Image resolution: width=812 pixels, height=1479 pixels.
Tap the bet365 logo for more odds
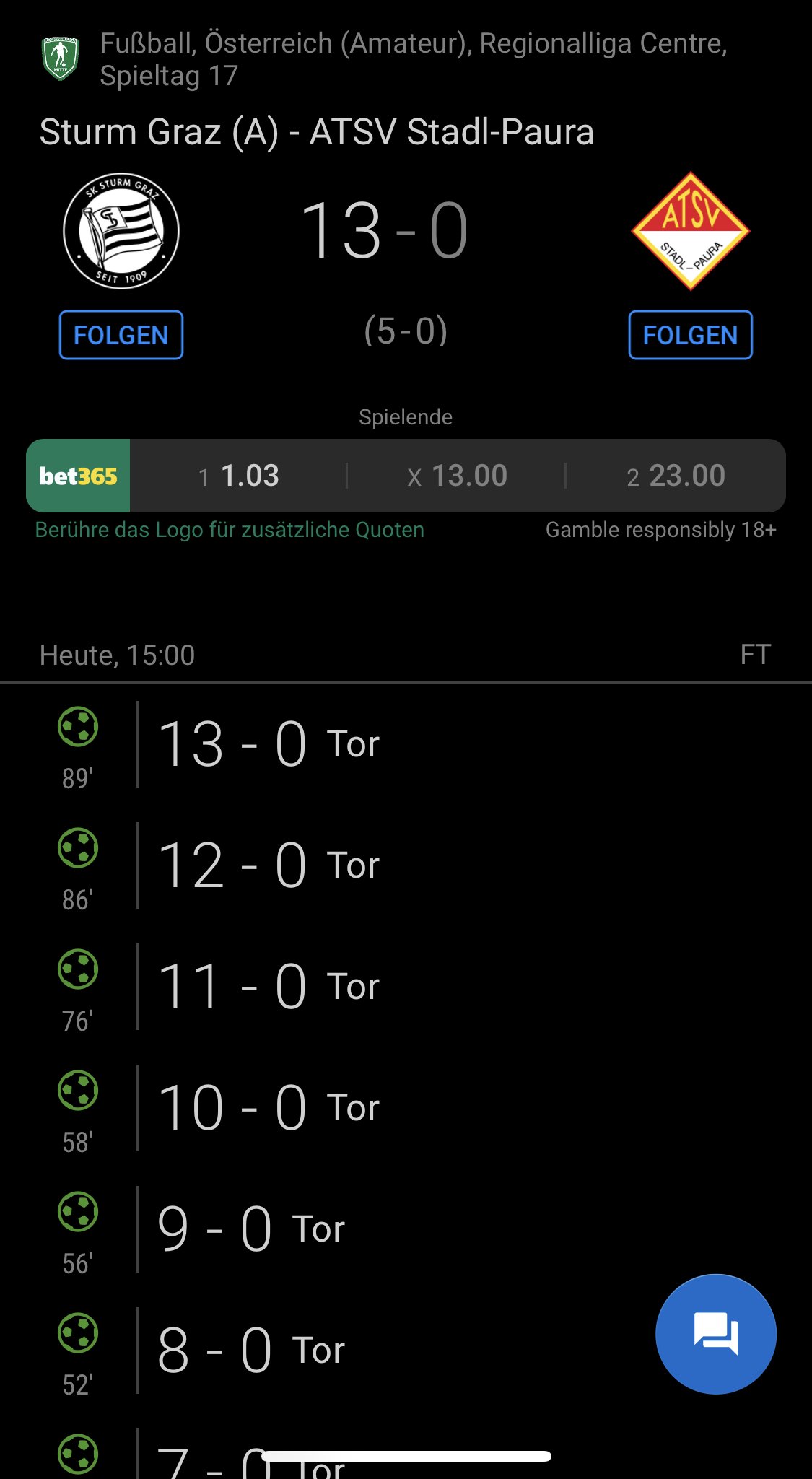tap(78, 476)
